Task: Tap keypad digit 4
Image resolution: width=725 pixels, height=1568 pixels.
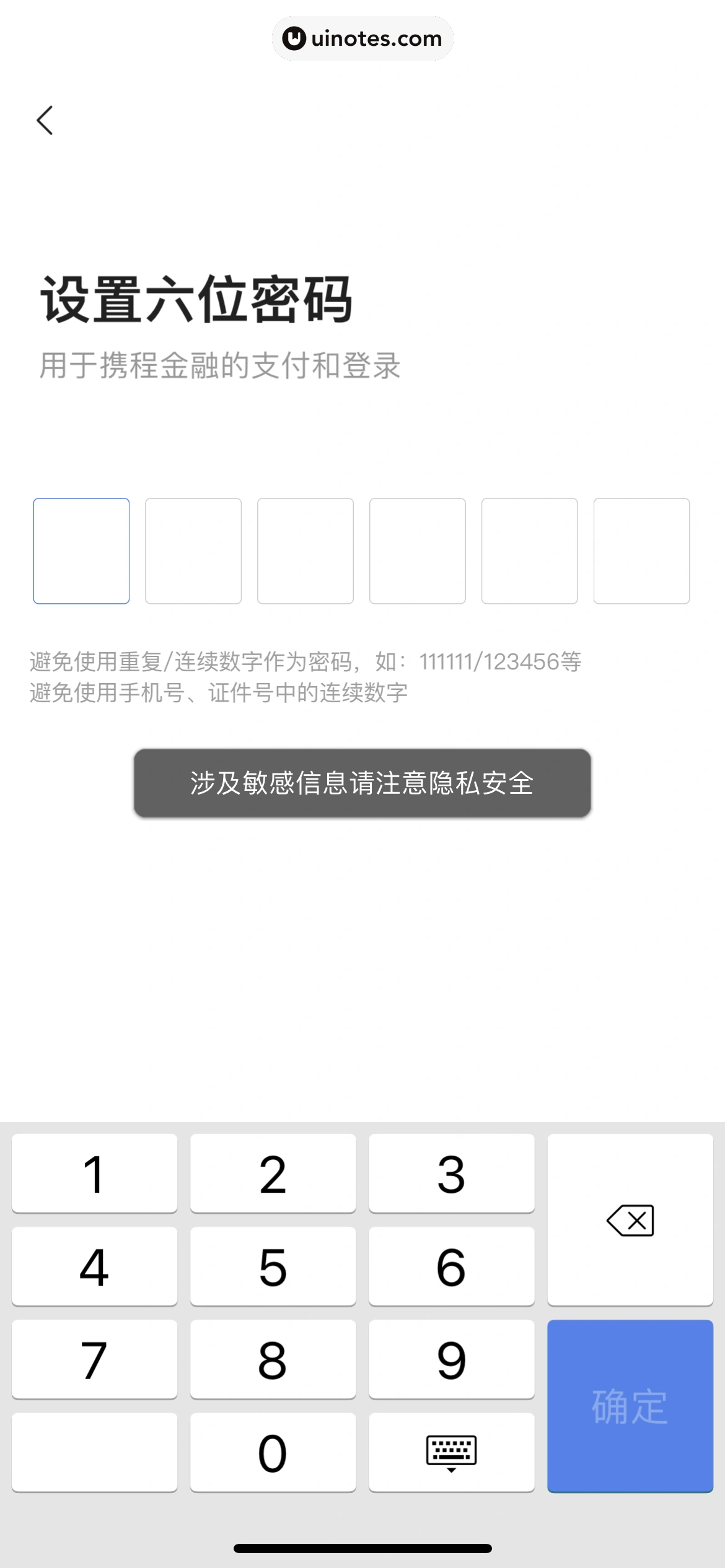Action: point(94,1266)
